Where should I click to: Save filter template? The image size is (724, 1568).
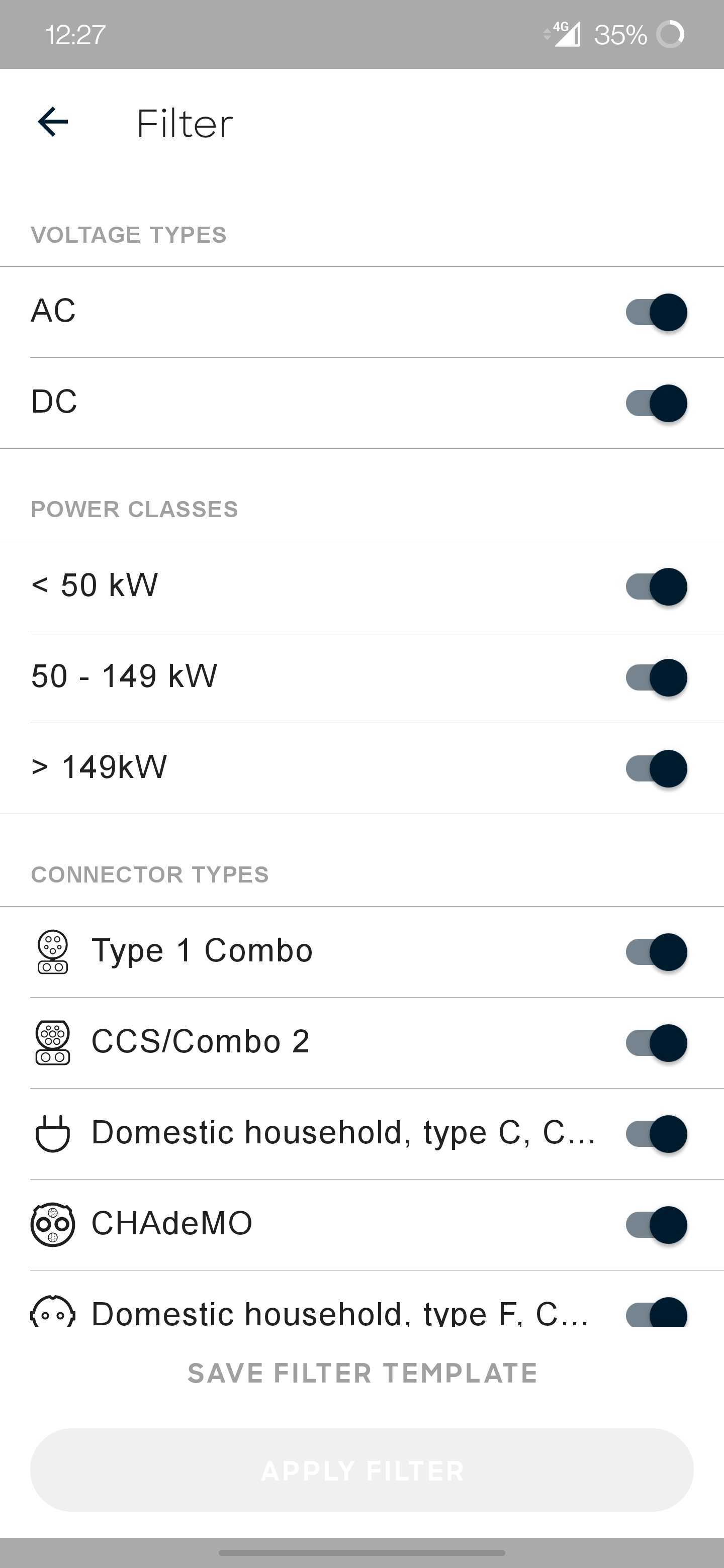[x=363, y=1373]
